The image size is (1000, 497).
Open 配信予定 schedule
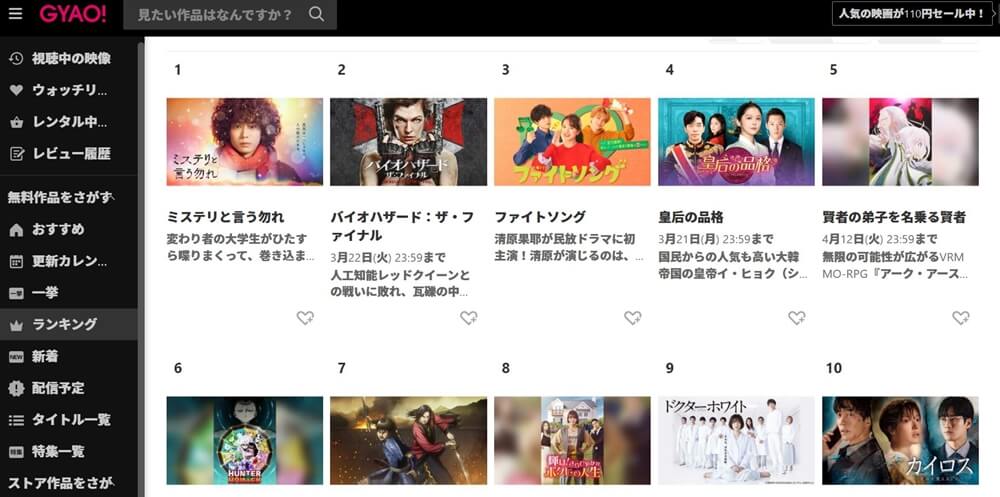point(57,388)
